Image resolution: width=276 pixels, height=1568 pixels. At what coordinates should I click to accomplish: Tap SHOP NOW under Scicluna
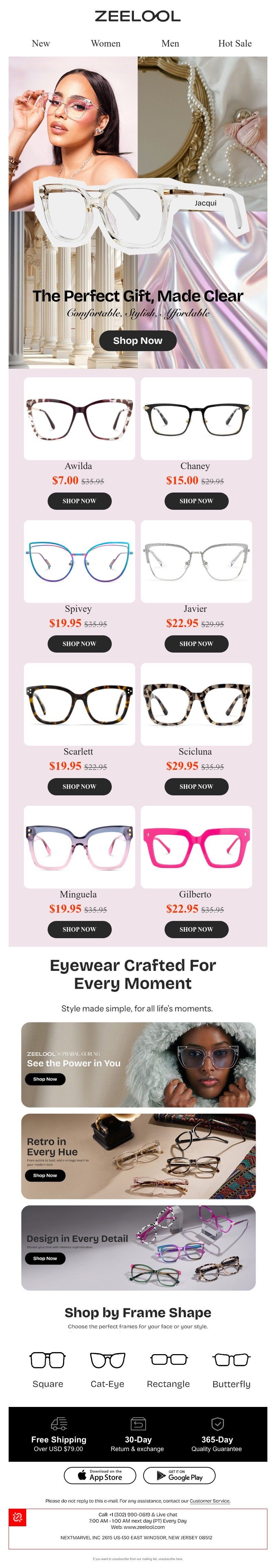196,786
